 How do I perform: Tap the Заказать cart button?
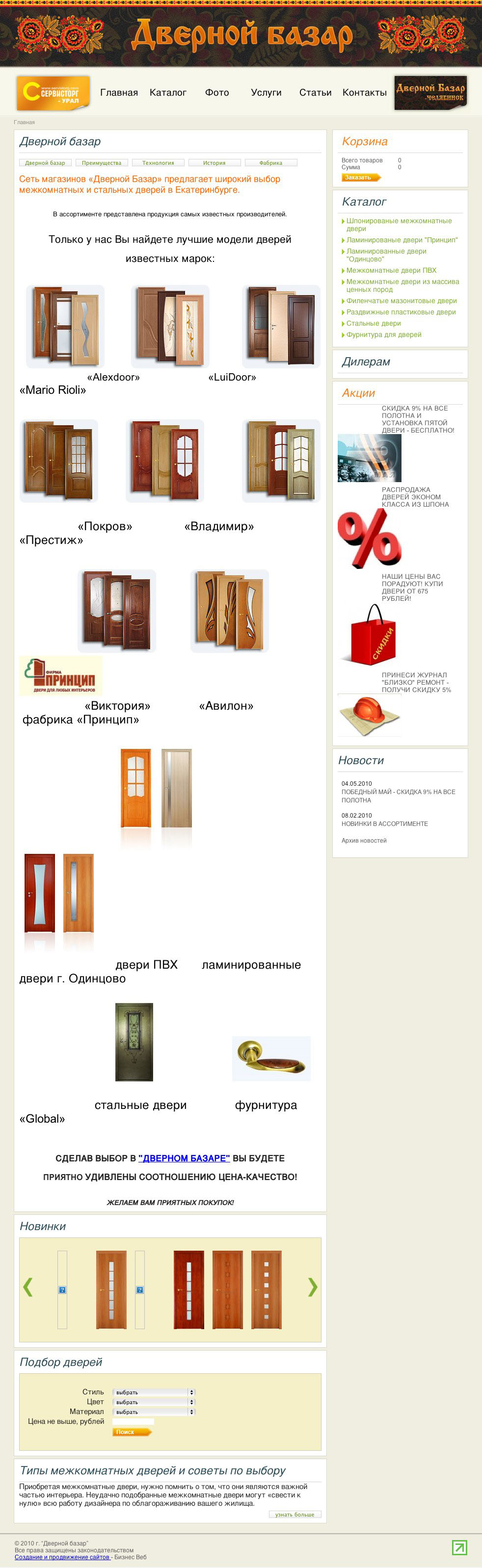[x=360, y=178]
